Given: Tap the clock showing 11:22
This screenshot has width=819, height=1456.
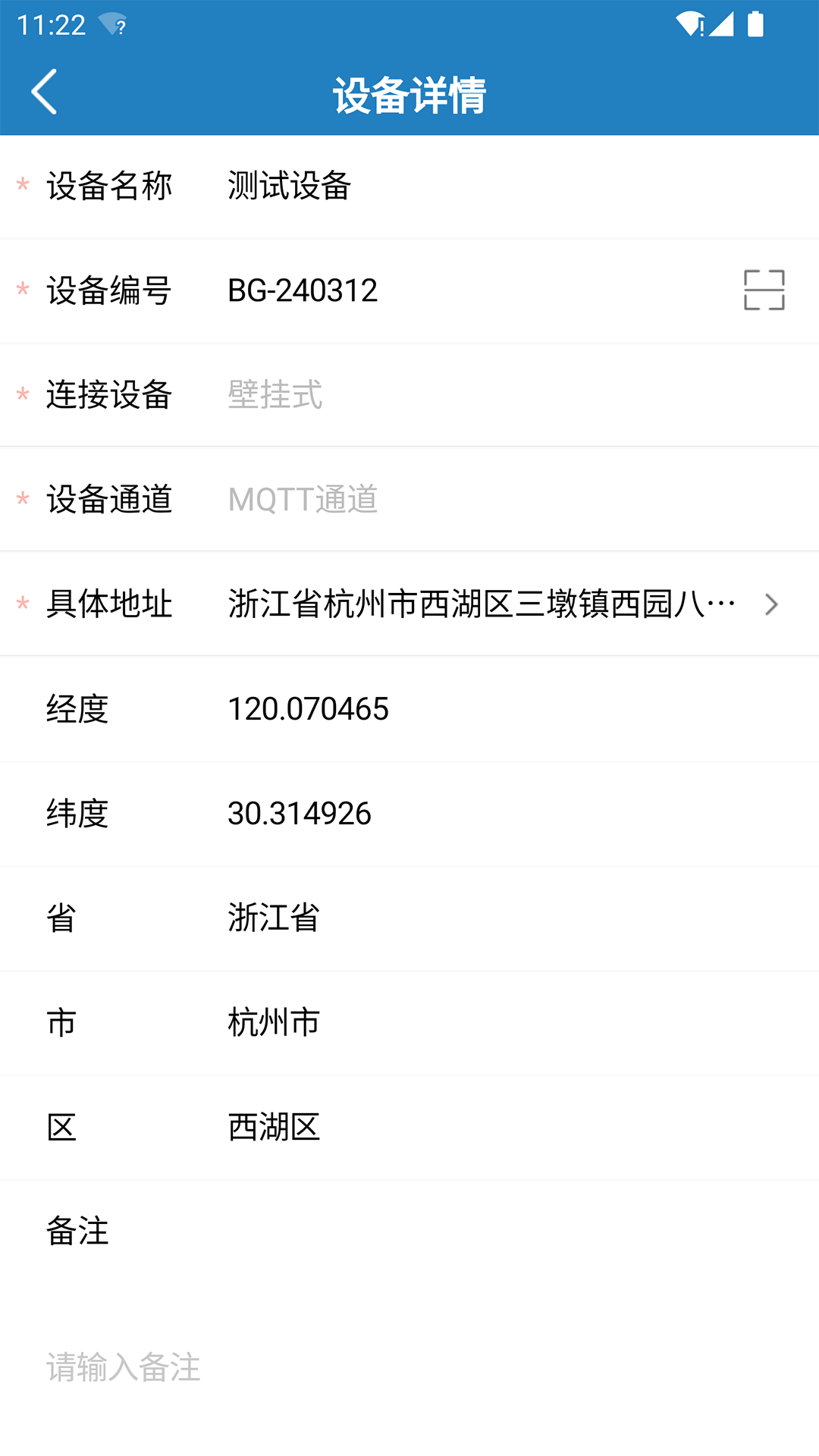Looking at the screenshot, I should pos(53,22).
